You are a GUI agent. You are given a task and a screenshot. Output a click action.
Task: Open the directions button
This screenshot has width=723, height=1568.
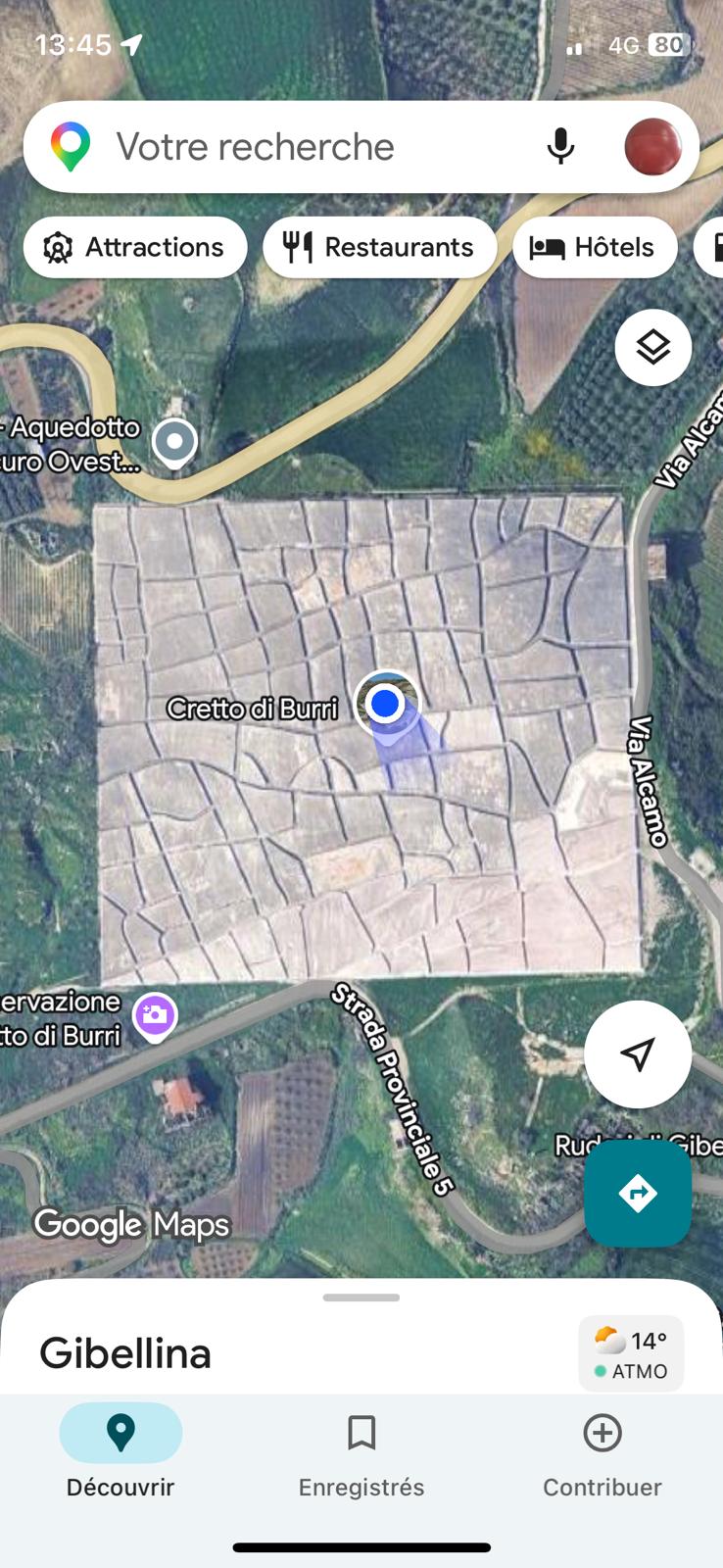638,1193
